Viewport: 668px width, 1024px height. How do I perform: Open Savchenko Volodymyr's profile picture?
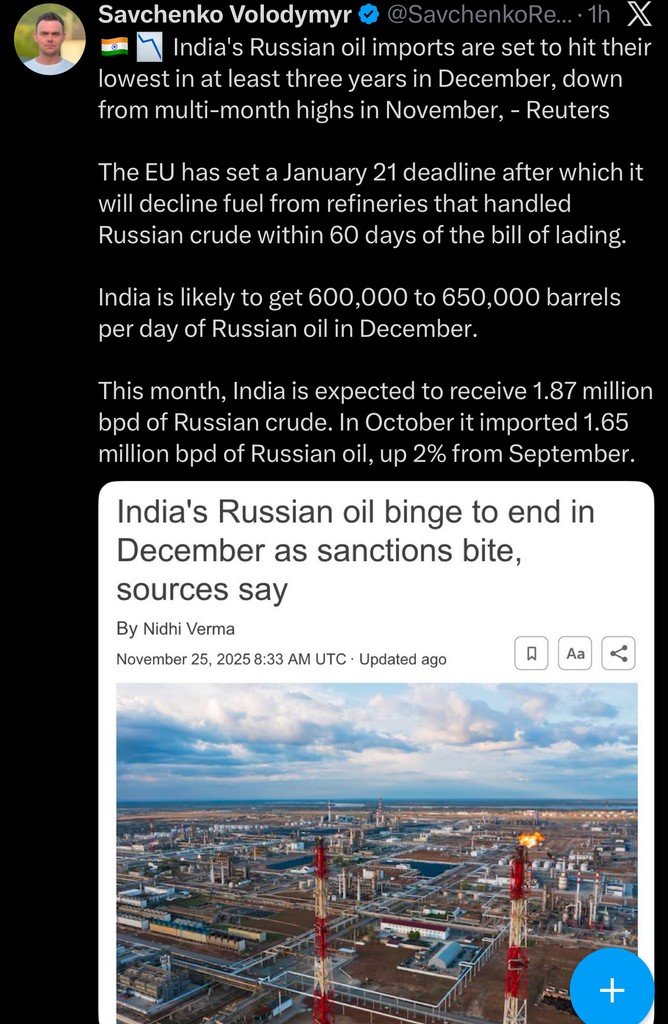50,39
